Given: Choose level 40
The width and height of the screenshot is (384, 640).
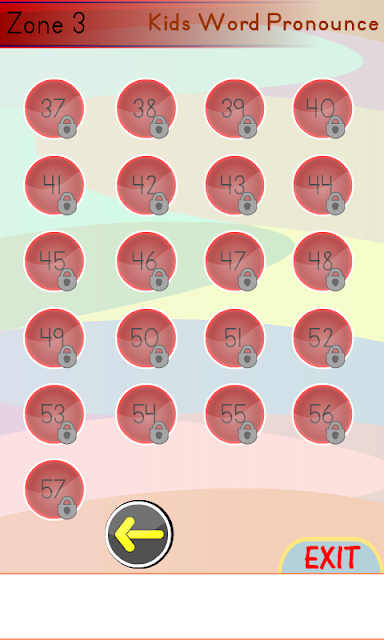Looking at the screenshot, I should (x=323, y=109).
